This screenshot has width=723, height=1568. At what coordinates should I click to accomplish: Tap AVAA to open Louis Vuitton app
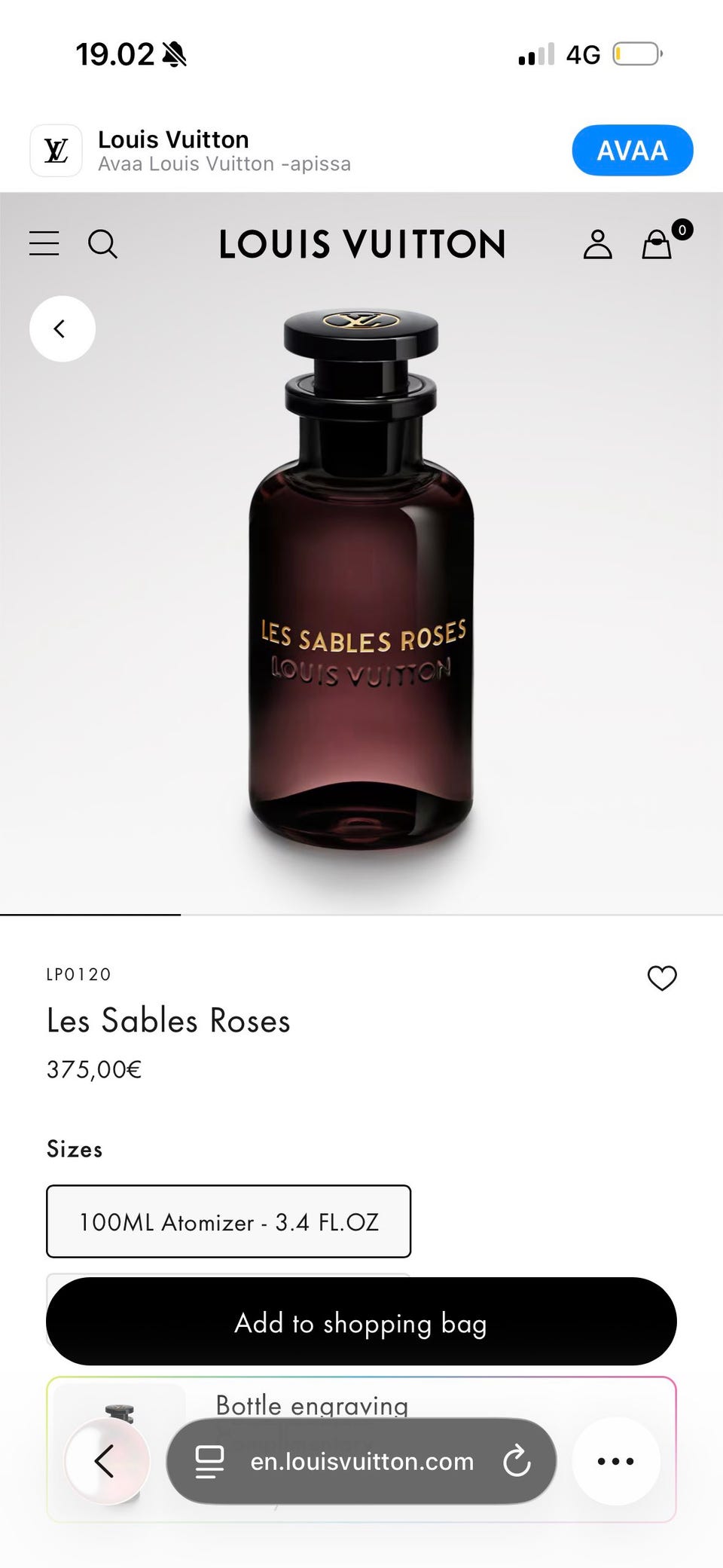[x=632, y=150]
